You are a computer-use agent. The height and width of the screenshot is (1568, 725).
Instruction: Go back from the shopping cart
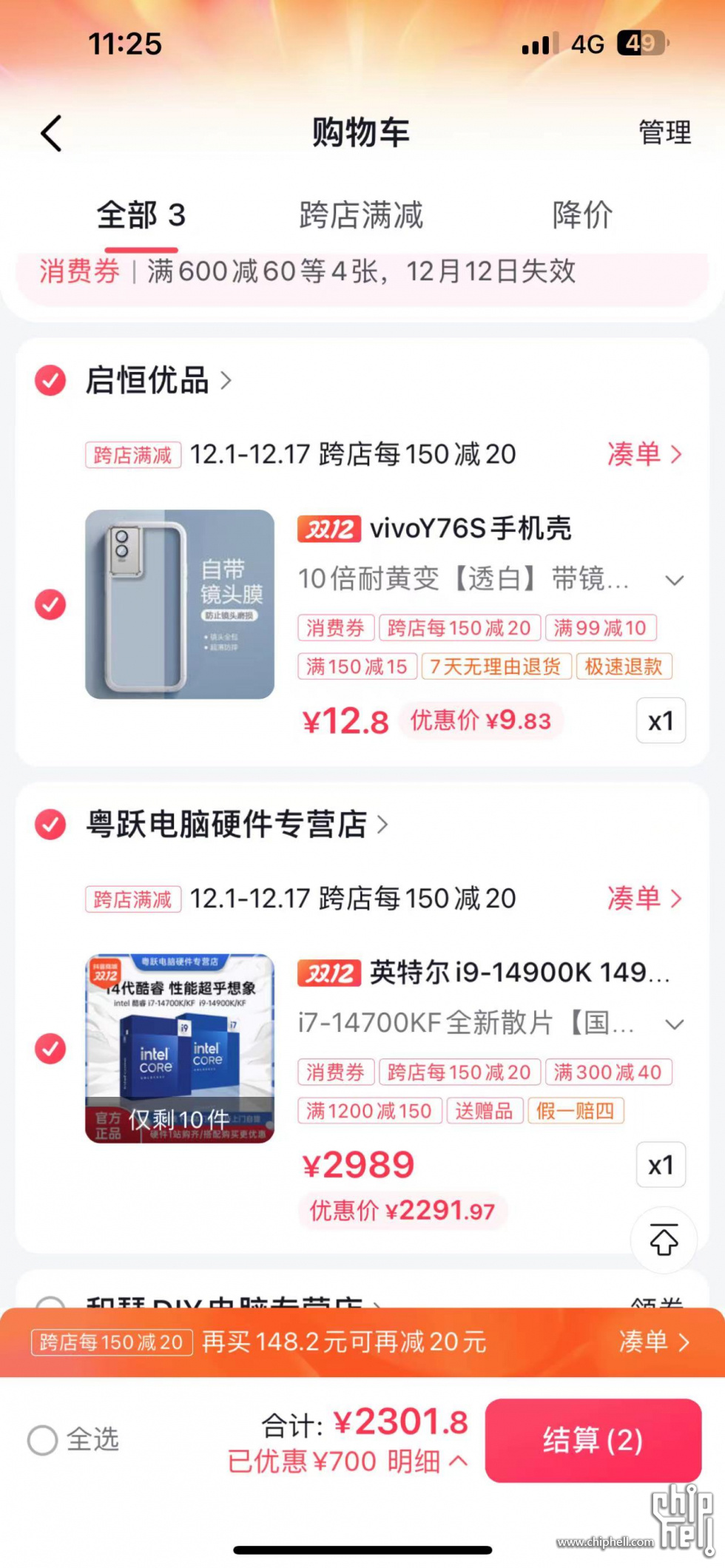[x=51, y=134]
